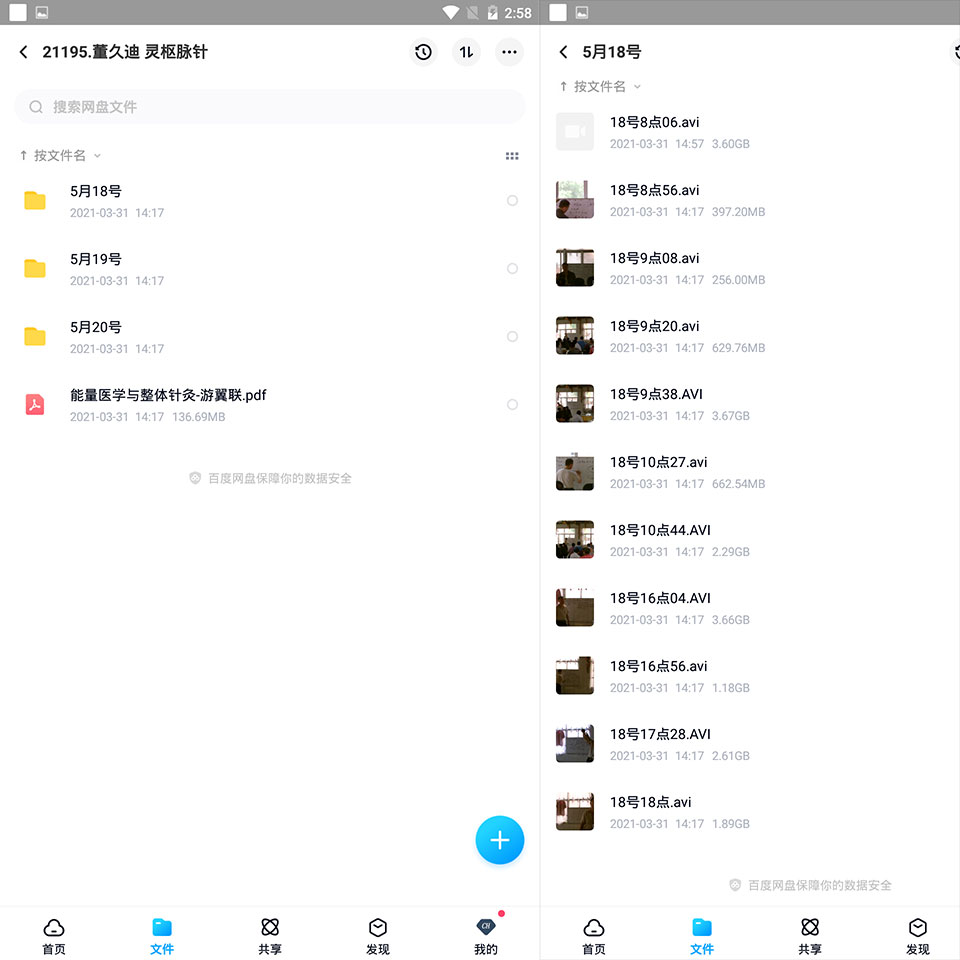Open the recent history clock icon
The image size is (960, 960).
point(424,52)
